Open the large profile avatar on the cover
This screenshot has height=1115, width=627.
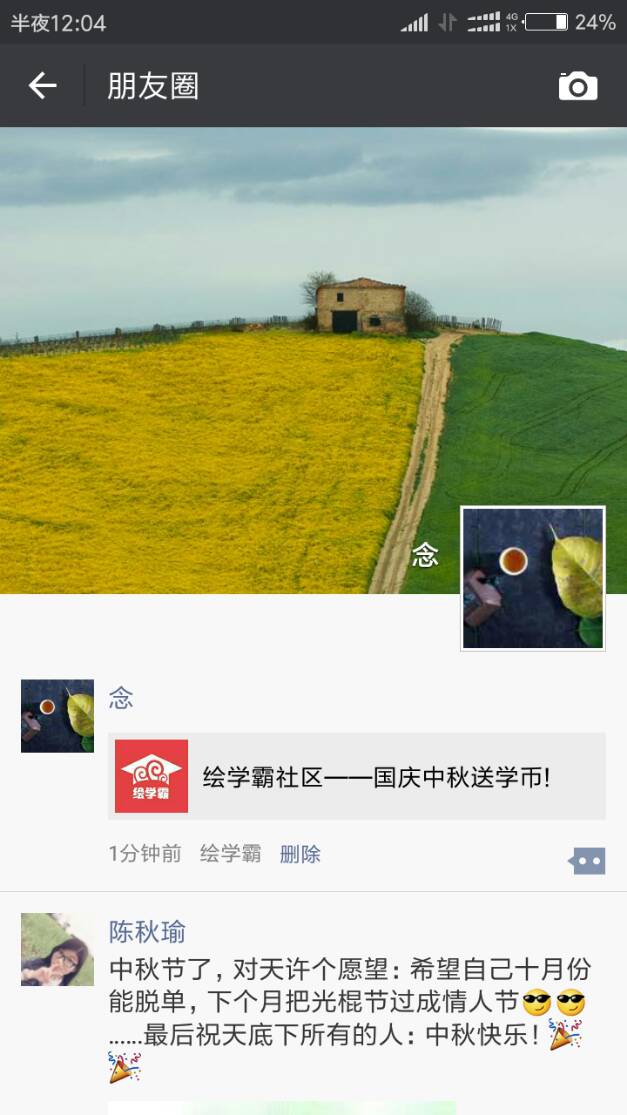coord(533,578)
